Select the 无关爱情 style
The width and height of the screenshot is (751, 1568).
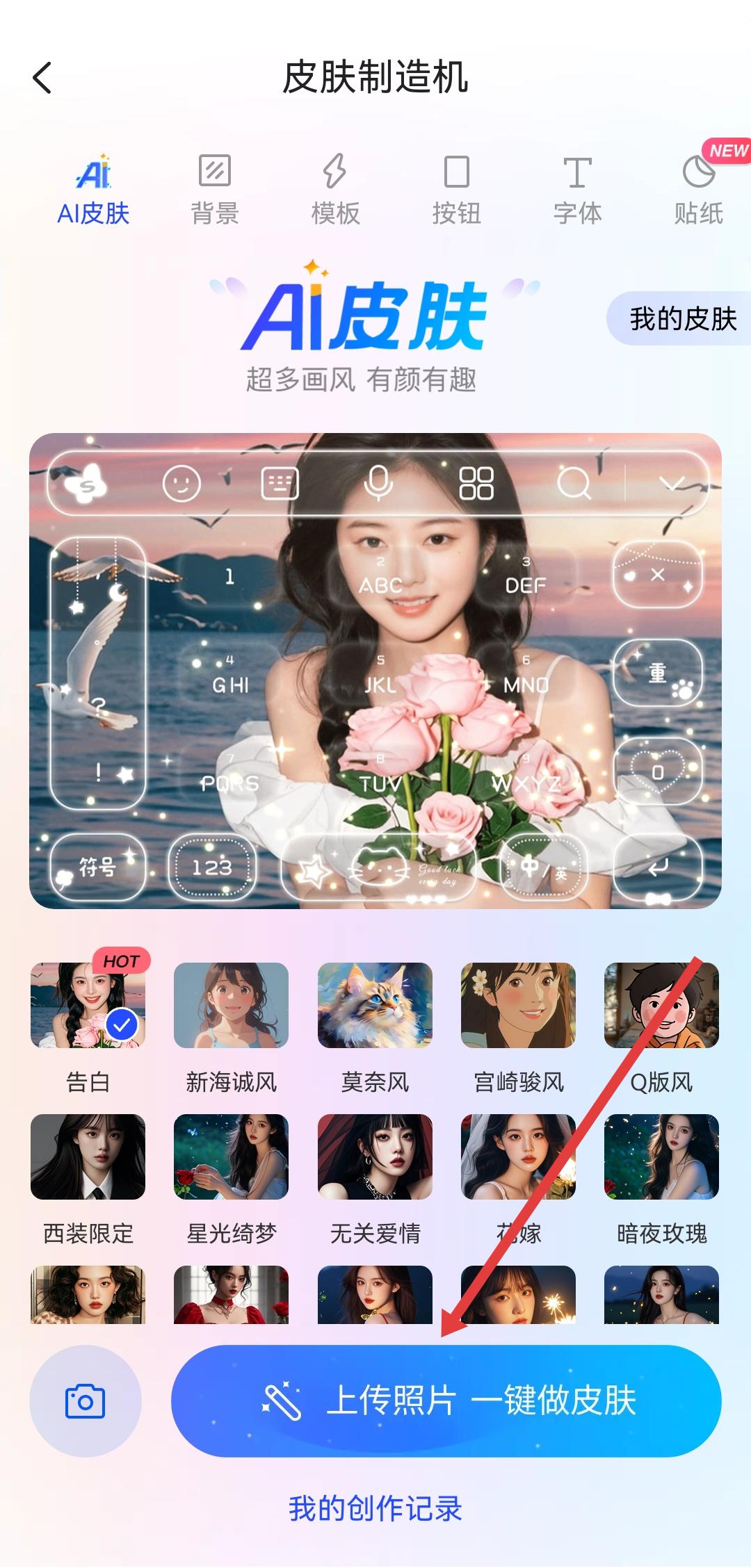[x=375, y=1157]
